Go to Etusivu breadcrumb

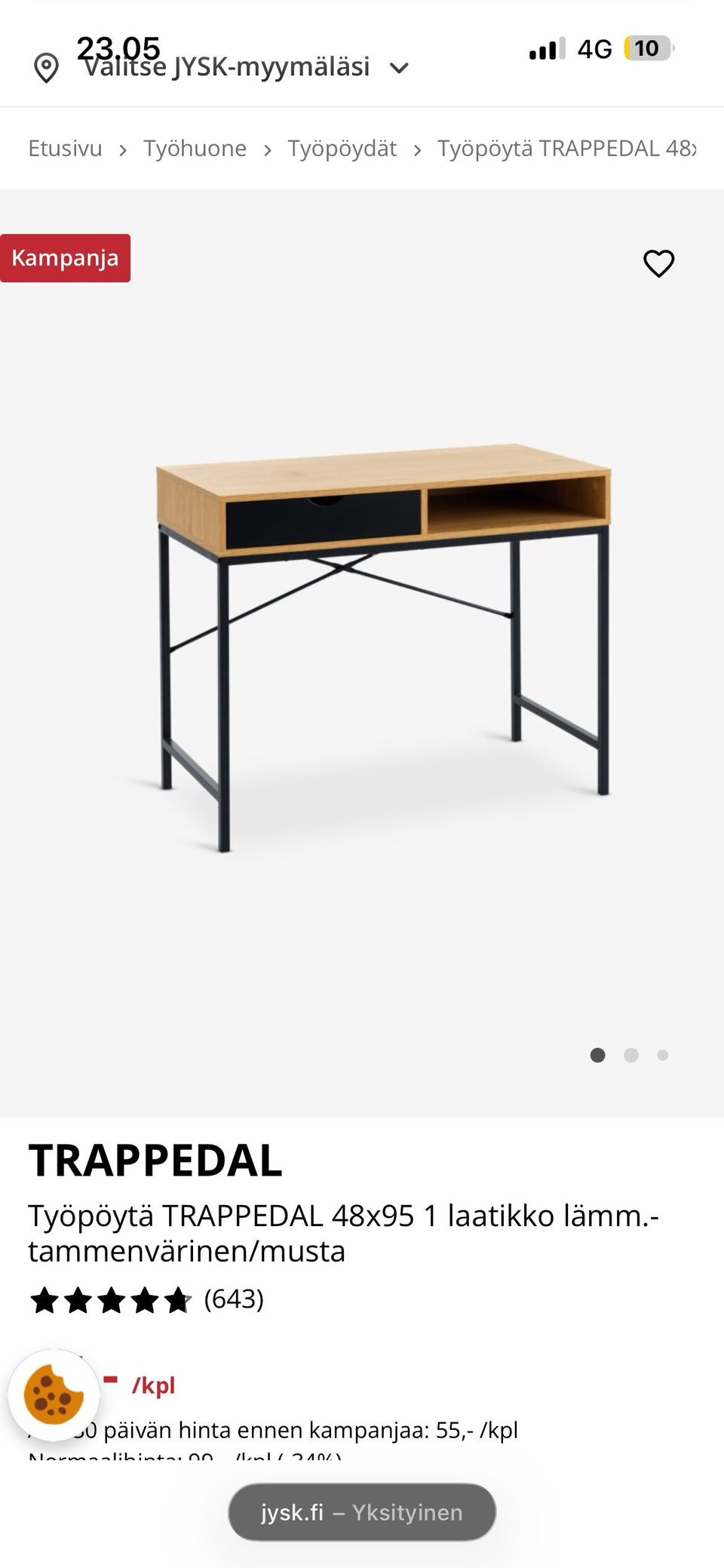point(65,149)
